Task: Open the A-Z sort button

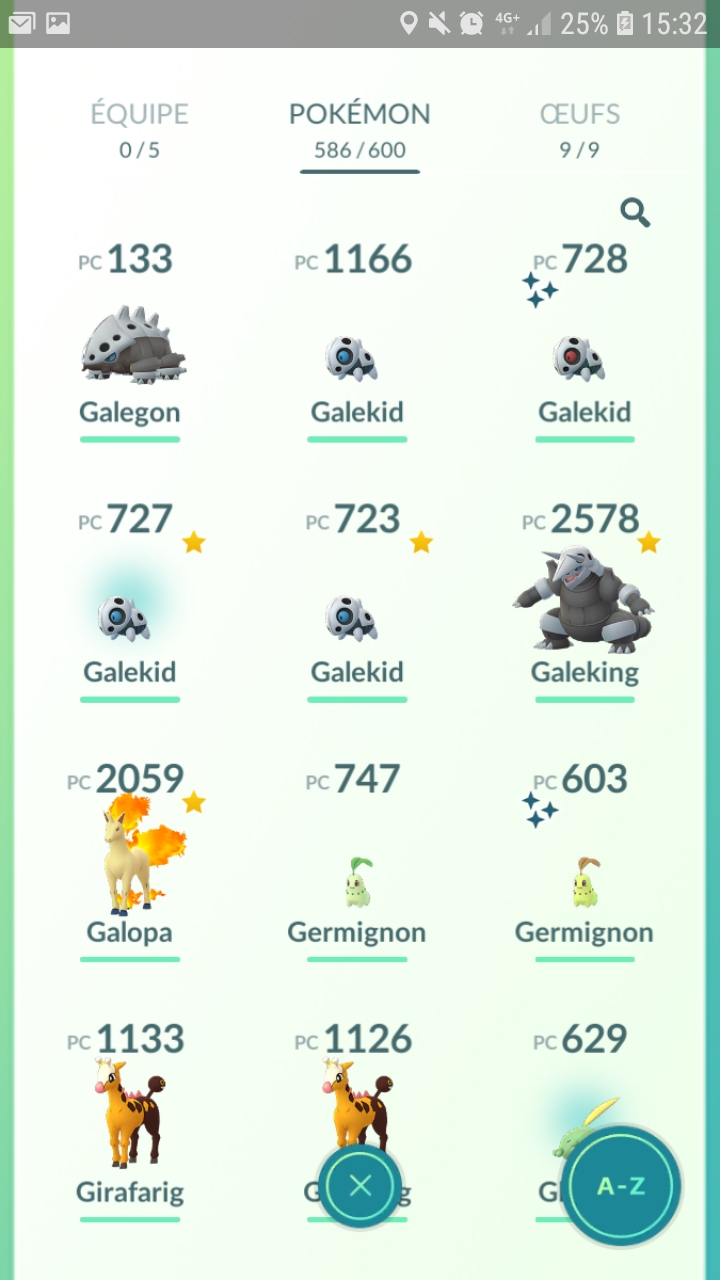Action: [620, 1186]
